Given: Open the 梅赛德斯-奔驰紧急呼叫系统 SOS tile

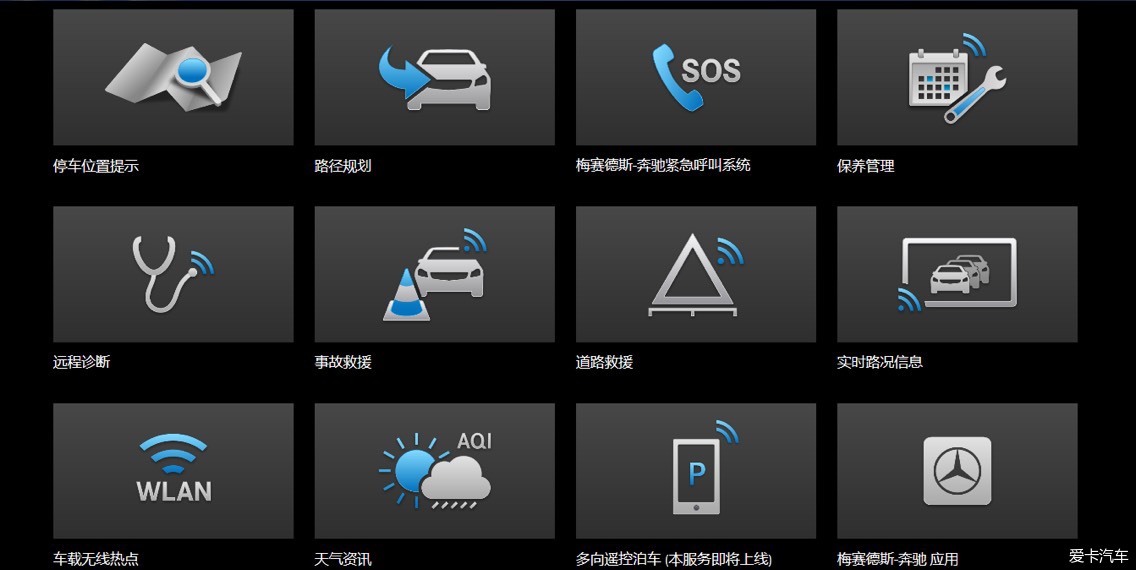Looking at the screenshot, I should [x=695, y=78].
